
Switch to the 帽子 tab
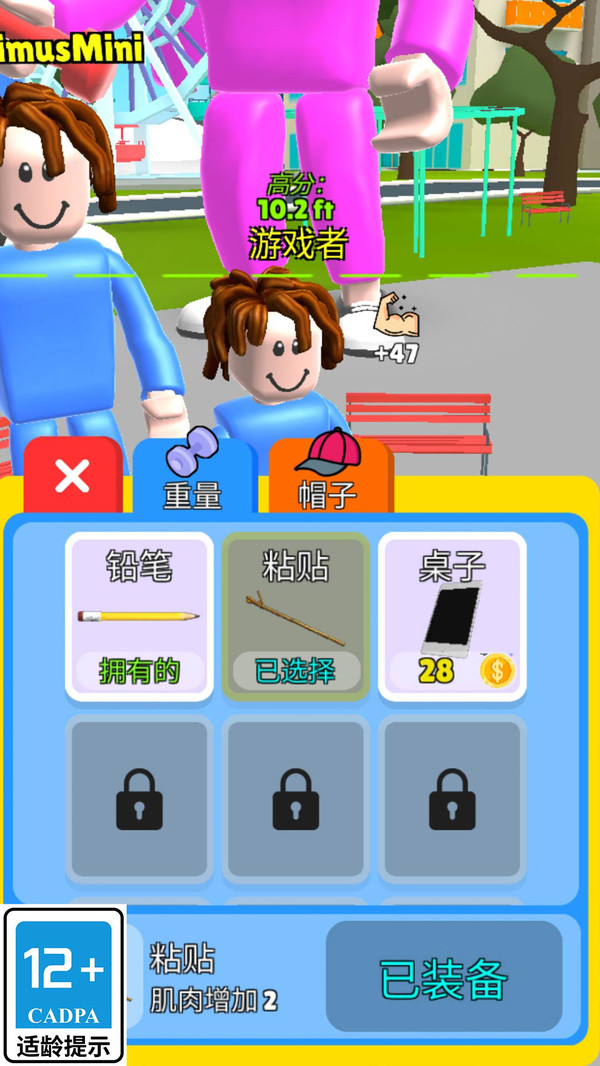(x=330, y=475)
